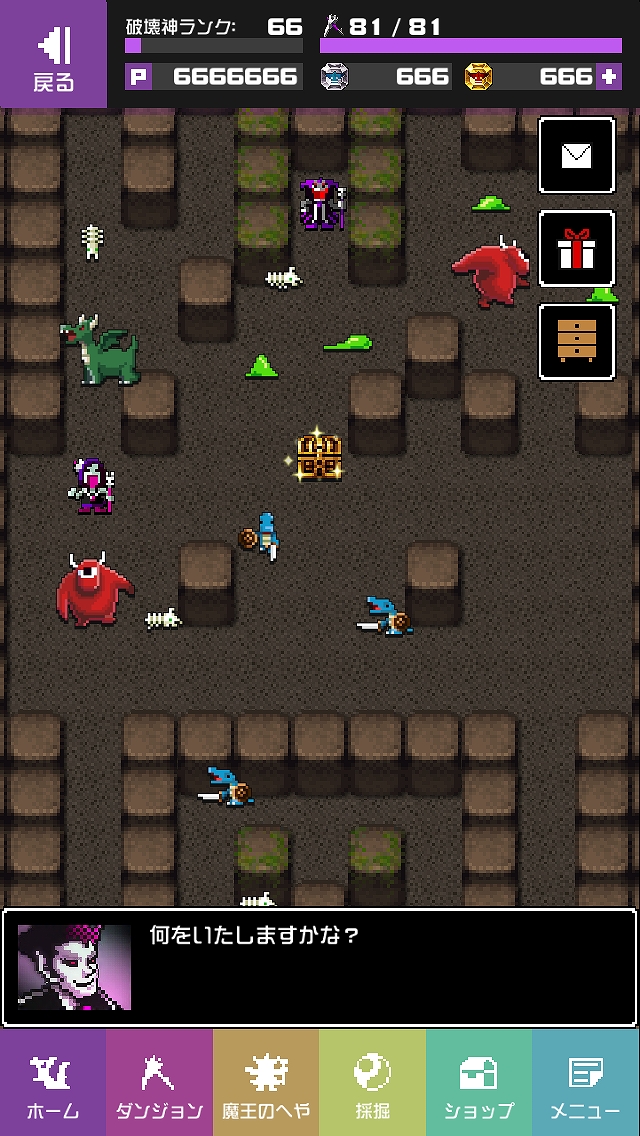This screenshot has height=1136, width=640.
Task: Open the メニュー tab
Action: [x=586, y=1082]
